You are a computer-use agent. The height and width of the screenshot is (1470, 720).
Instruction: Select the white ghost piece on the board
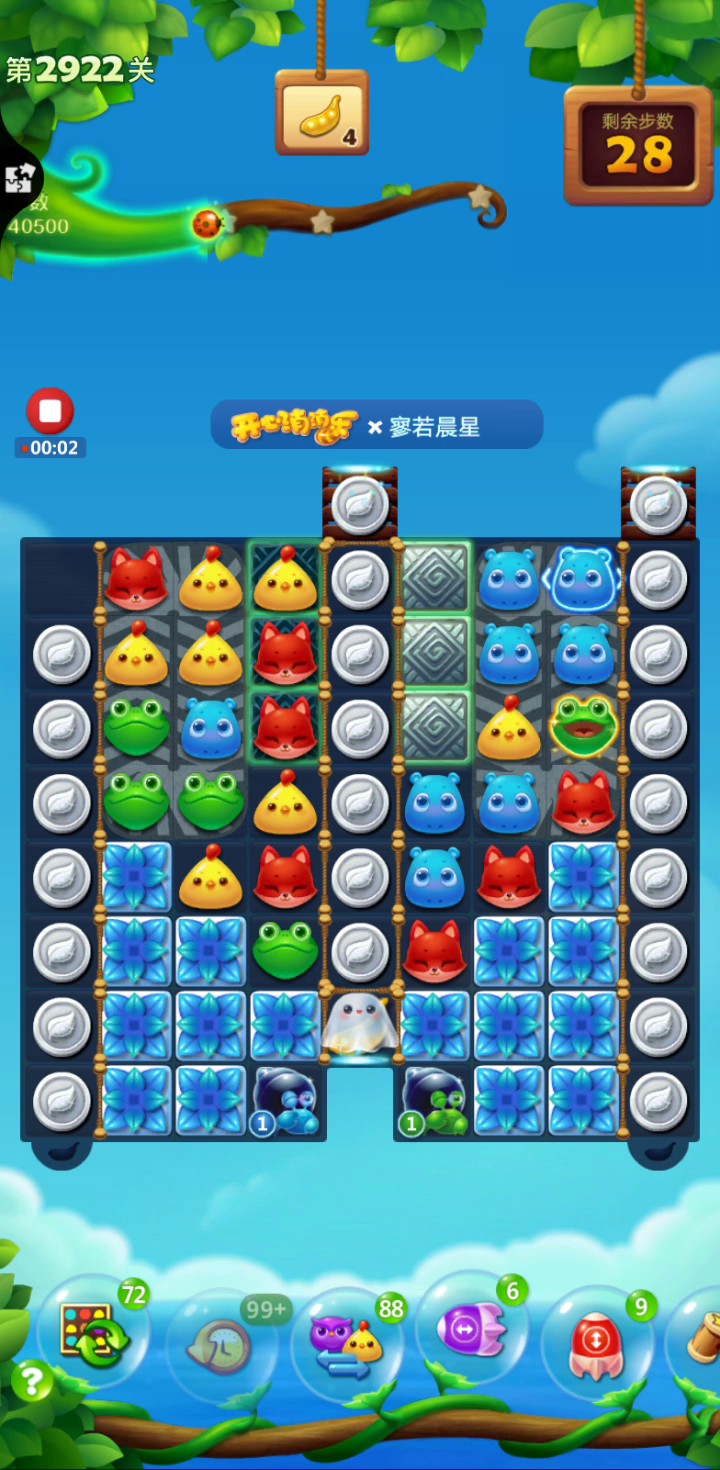pyautogui.click(x=360, y=1023)
